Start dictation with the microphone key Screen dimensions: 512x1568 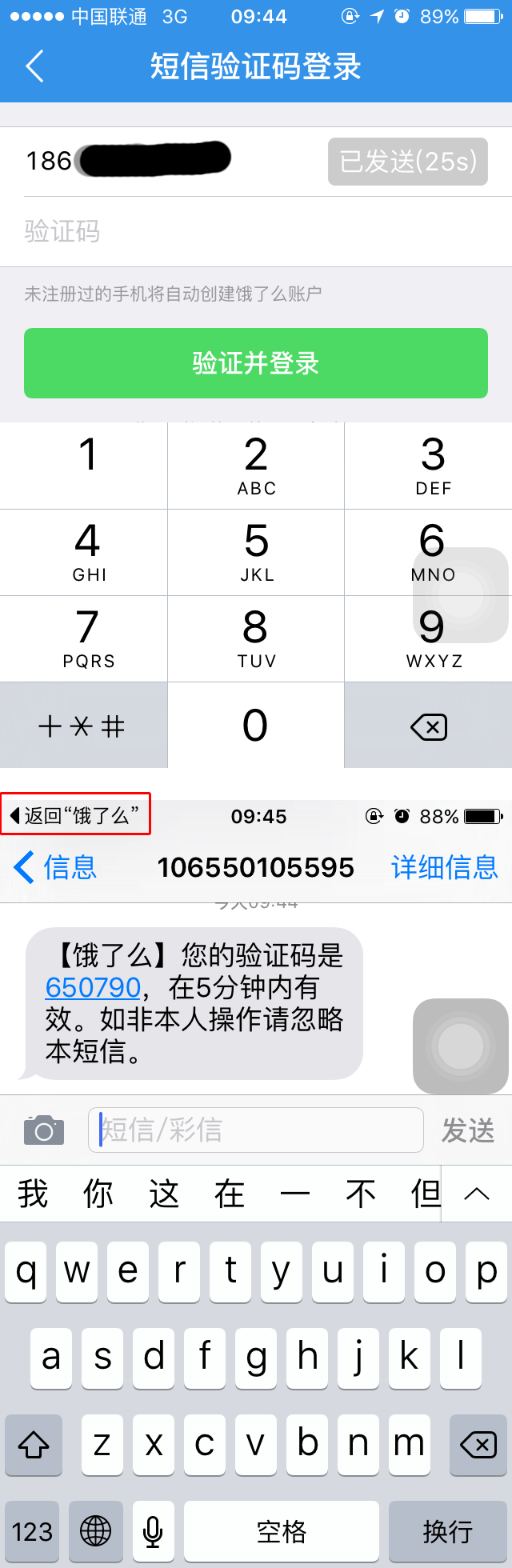point(153,1531)
